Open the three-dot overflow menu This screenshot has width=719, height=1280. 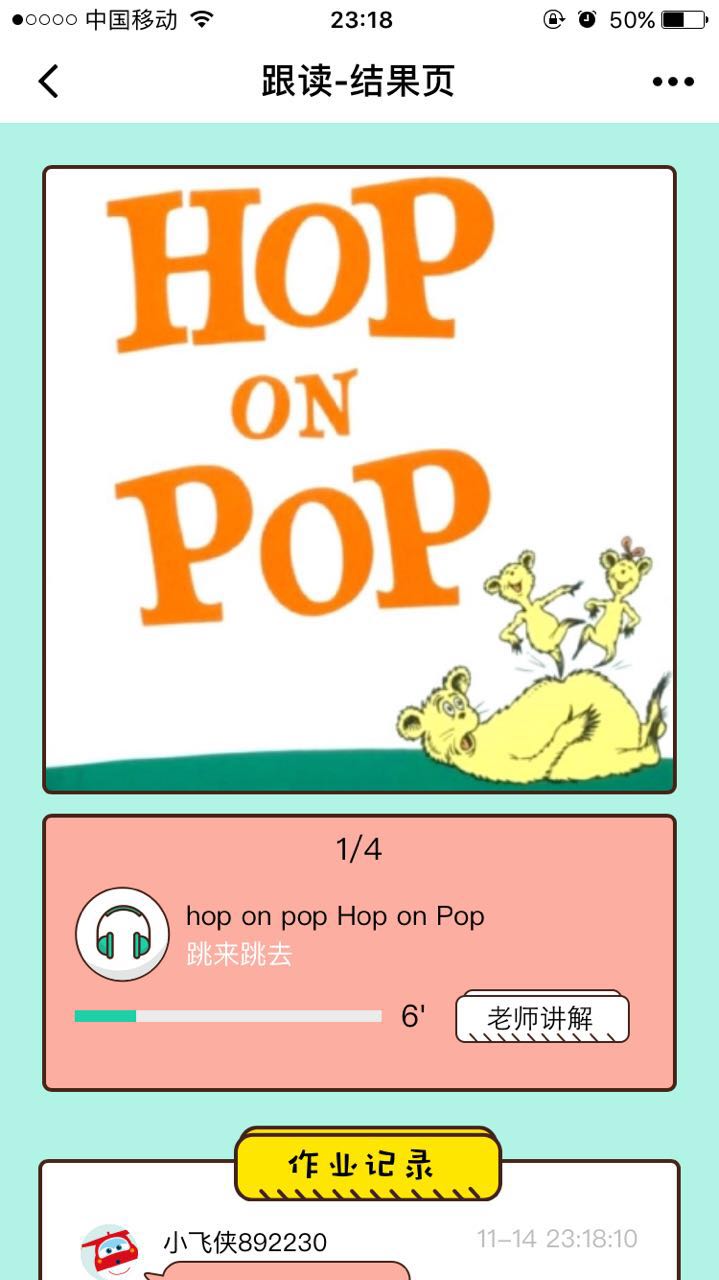673,82
